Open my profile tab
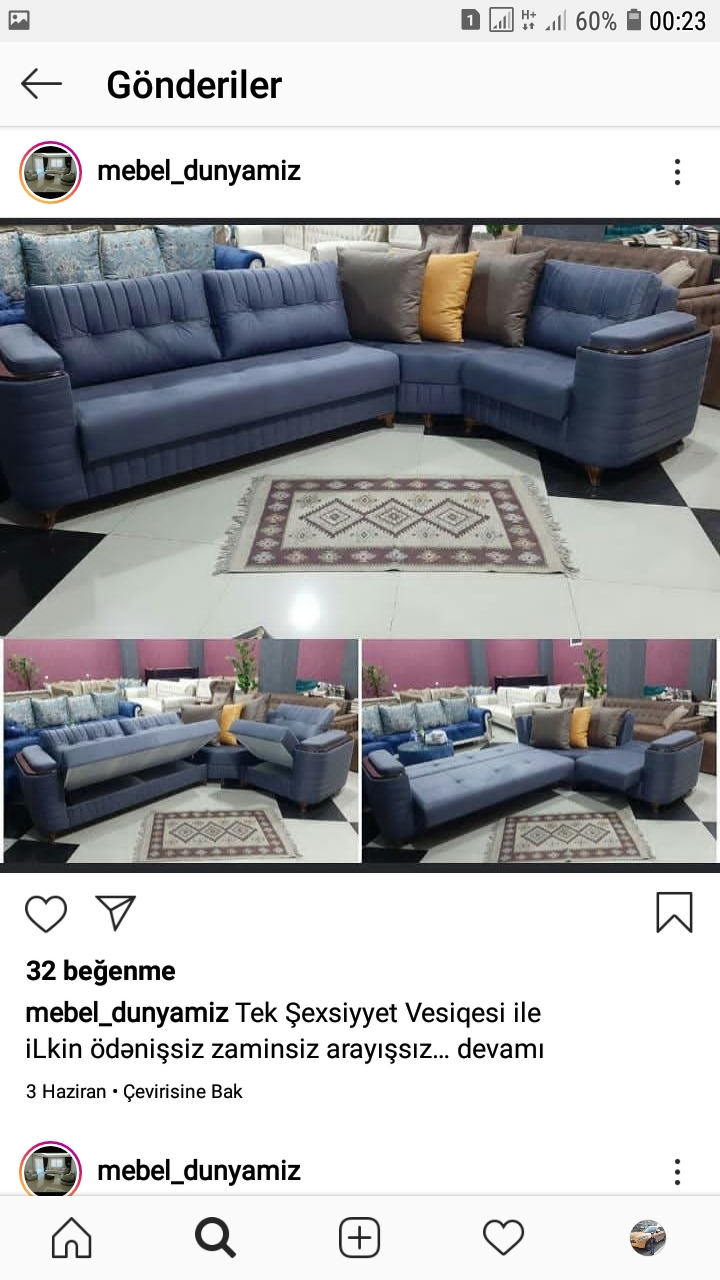 [647, 1238]
